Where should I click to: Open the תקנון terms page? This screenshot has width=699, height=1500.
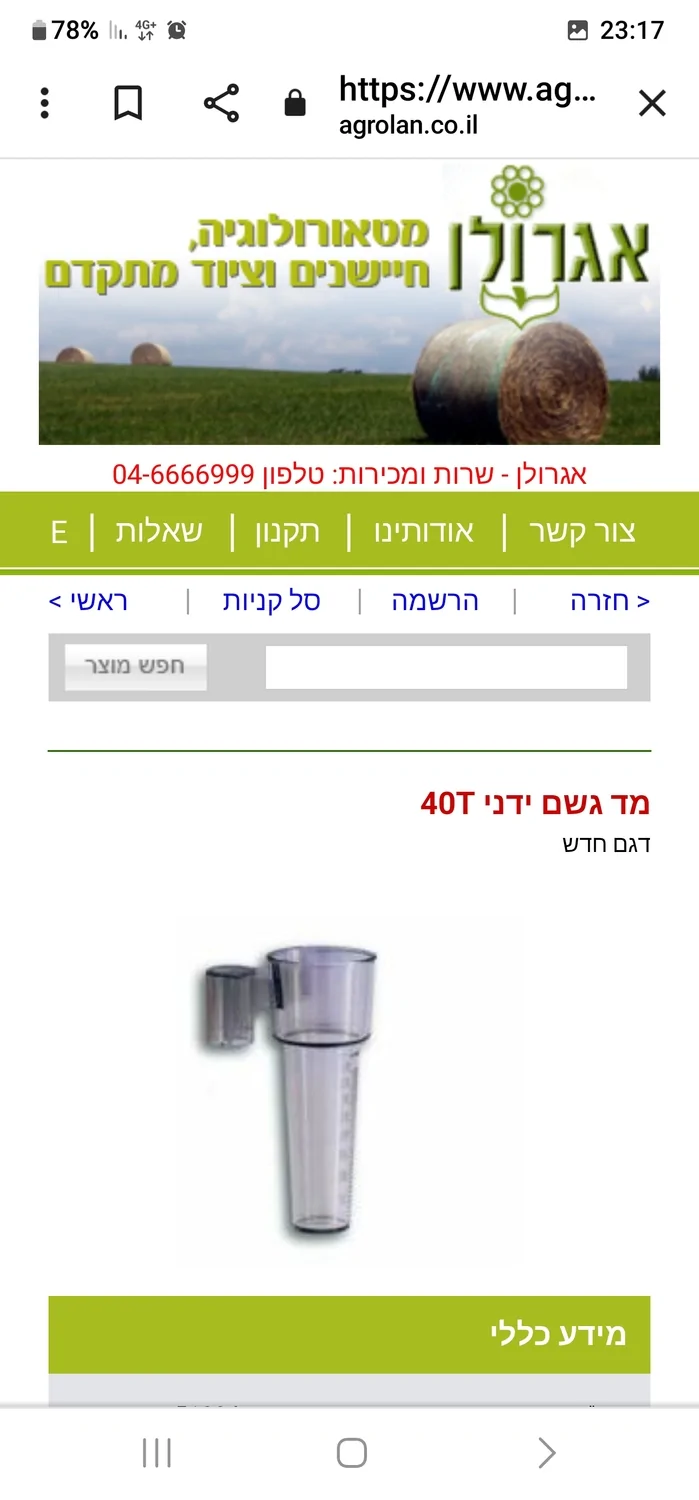[x=290, y=531]
